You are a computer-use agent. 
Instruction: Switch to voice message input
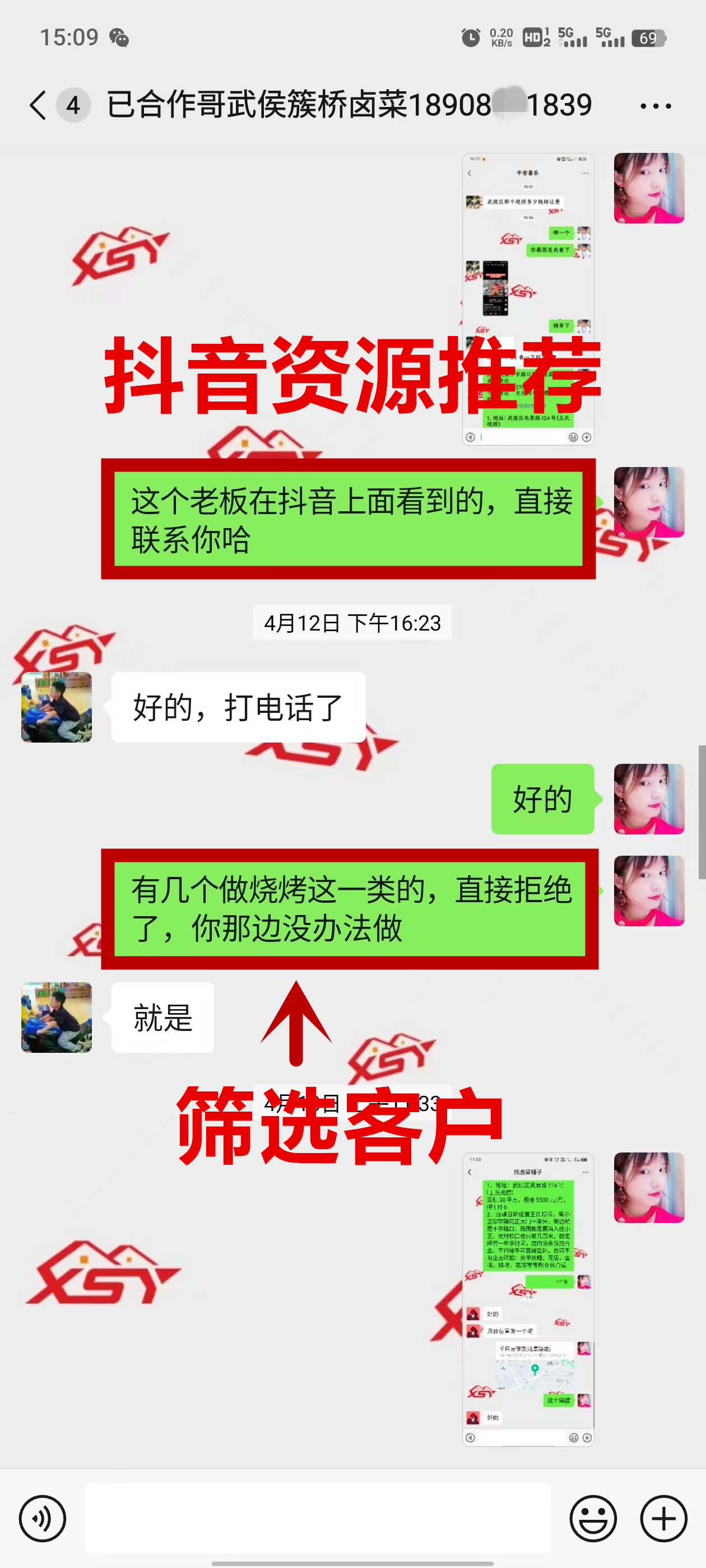42,1518
